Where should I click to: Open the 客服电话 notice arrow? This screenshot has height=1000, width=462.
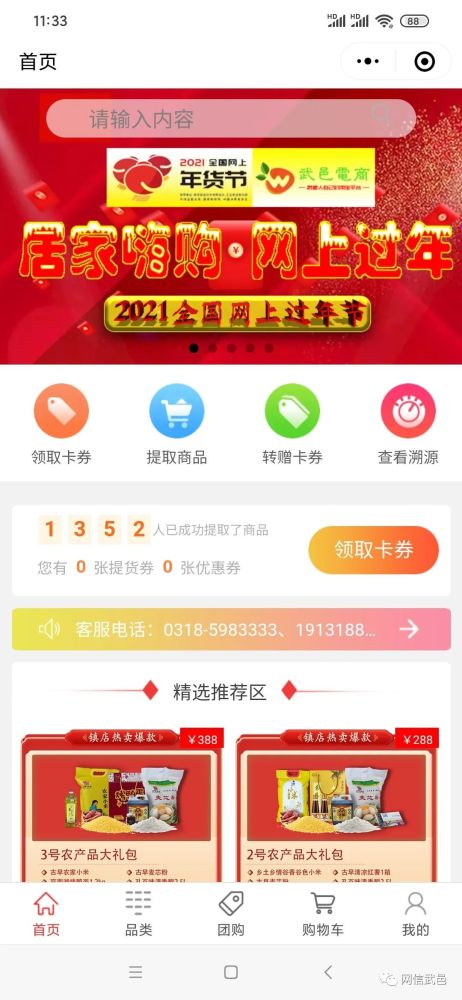pos(408,629)
